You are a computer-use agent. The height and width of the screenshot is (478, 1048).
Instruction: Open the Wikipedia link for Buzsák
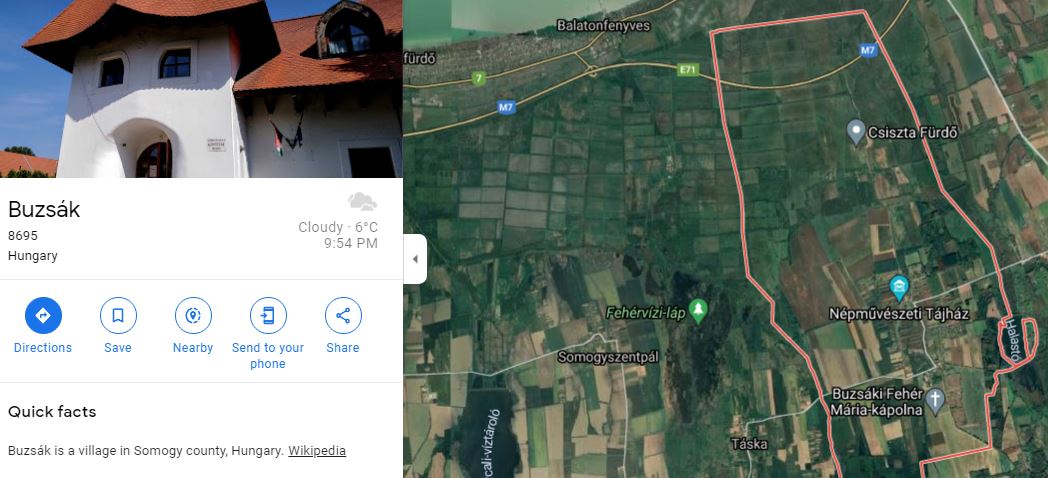click(317, 451)
